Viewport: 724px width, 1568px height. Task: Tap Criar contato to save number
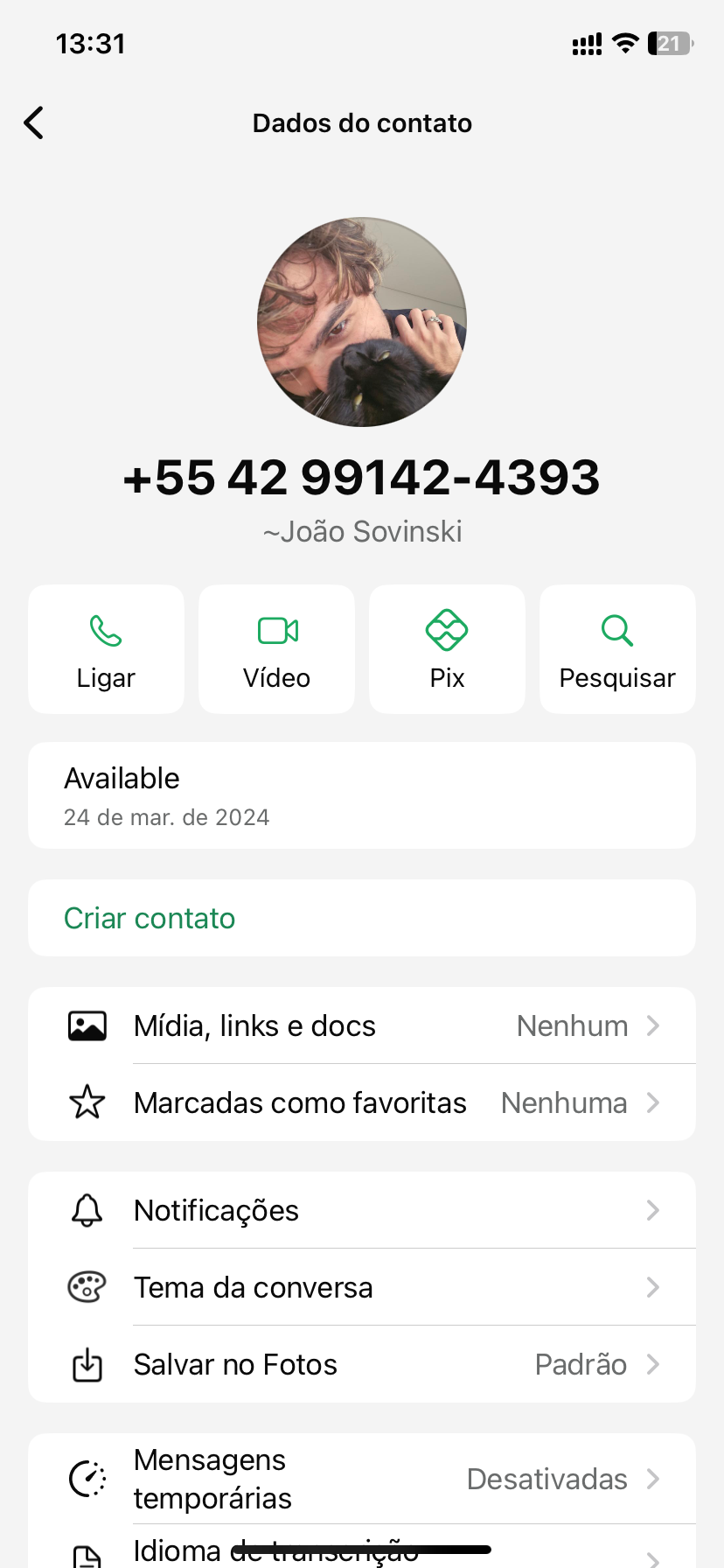click(x=150, y=918)
